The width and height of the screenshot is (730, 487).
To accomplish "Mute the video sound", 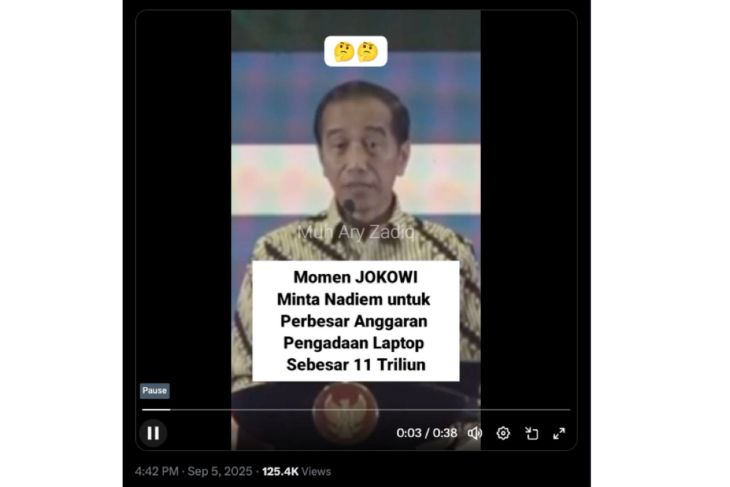I will click(475, 433).
